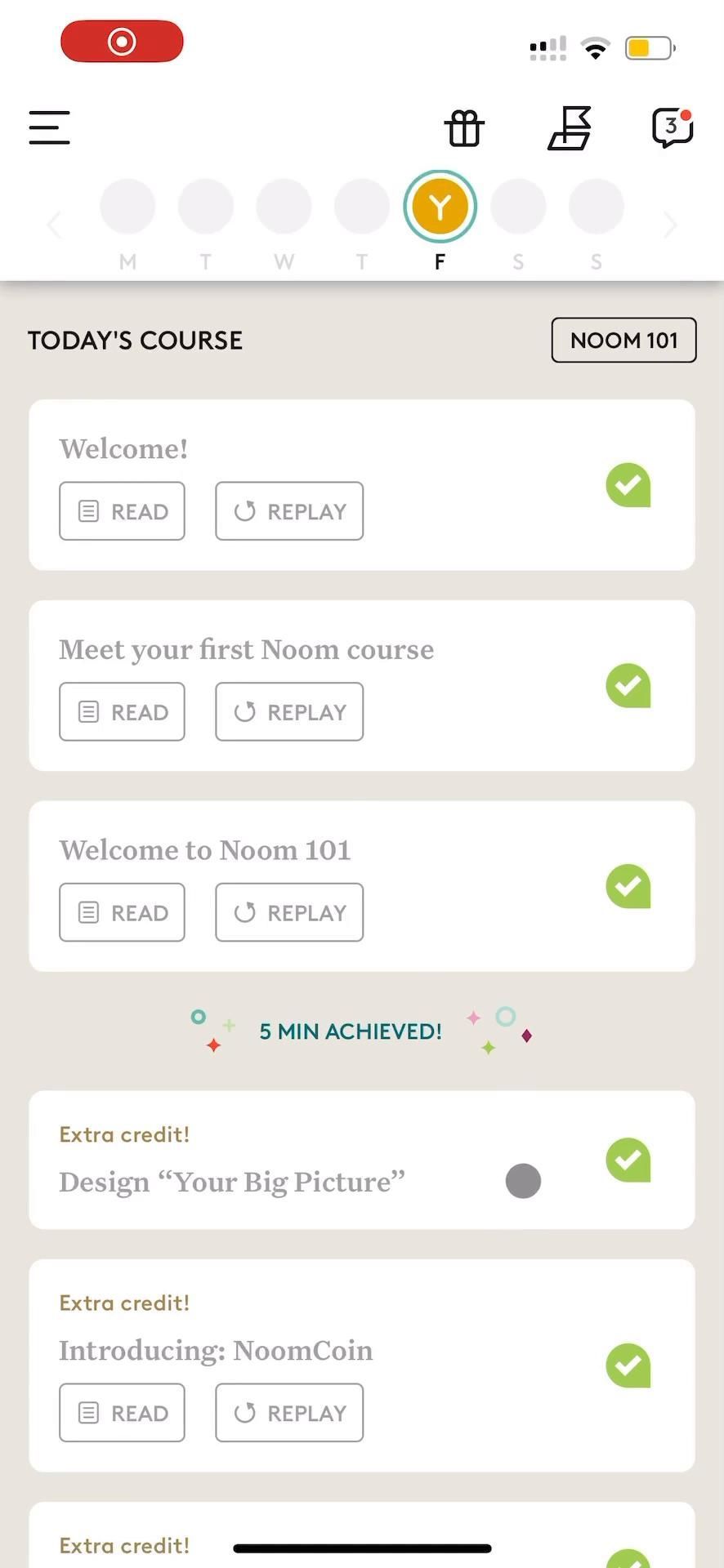Viewport: 724px width, 1568px height.
Task: Open the hamburger menu
Action: tap(50, 128)
